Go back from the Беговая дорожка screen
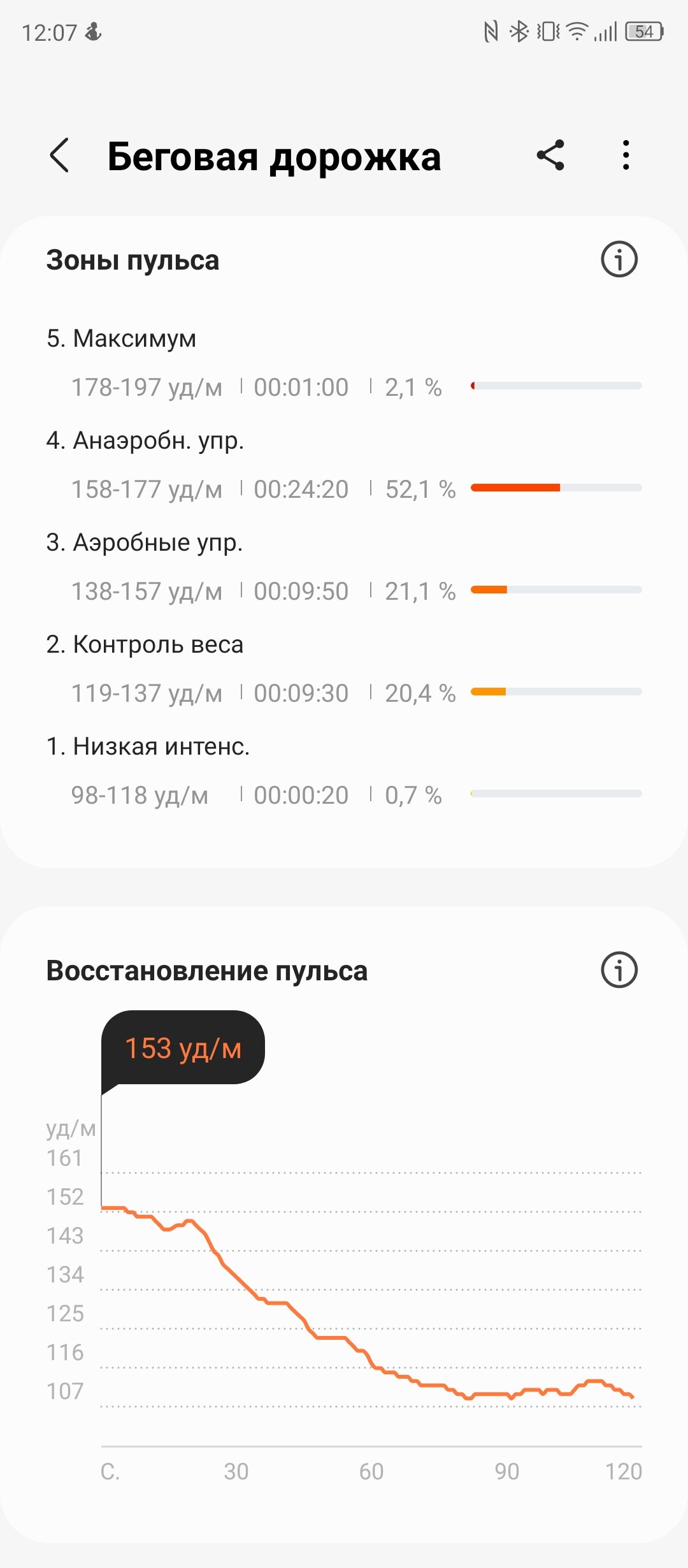Screen dimensions: 688x1568 tap(59, 156)
